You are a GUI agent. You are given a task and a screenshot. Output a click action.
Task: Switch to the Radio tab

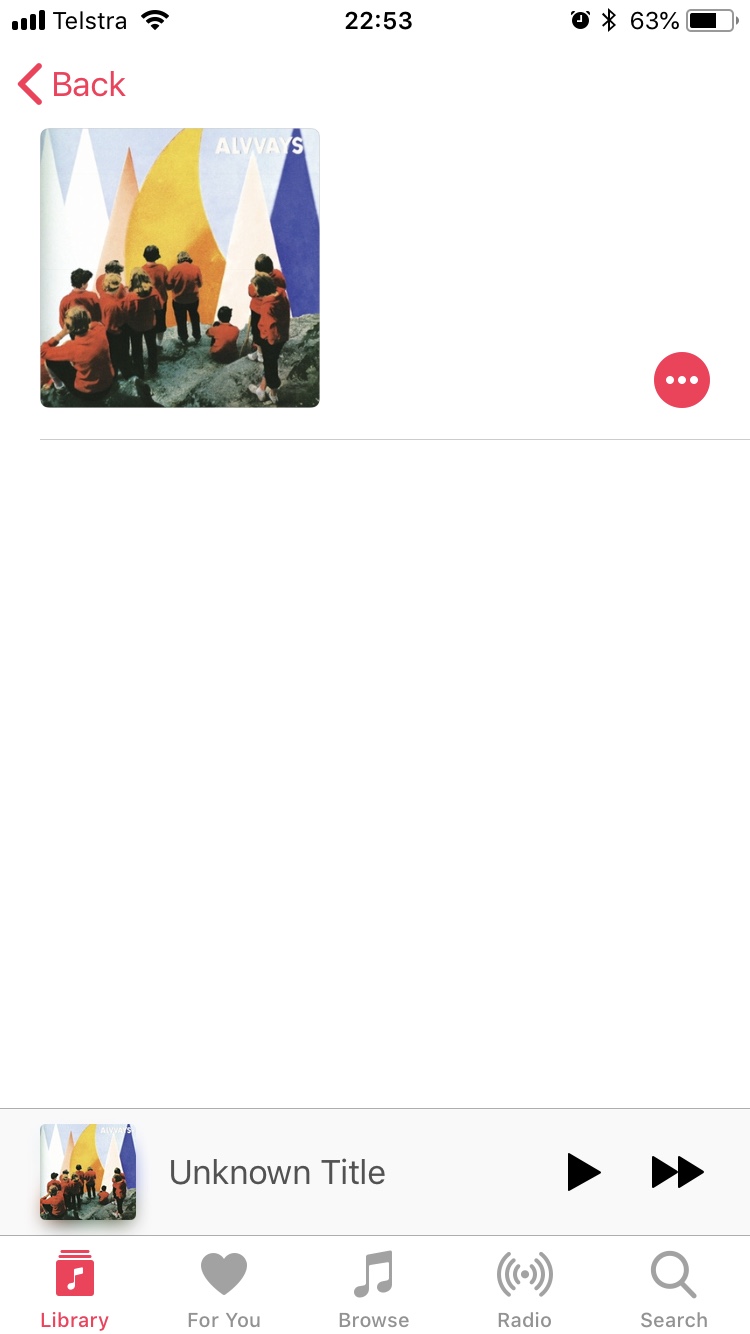tap(524, 1290)
